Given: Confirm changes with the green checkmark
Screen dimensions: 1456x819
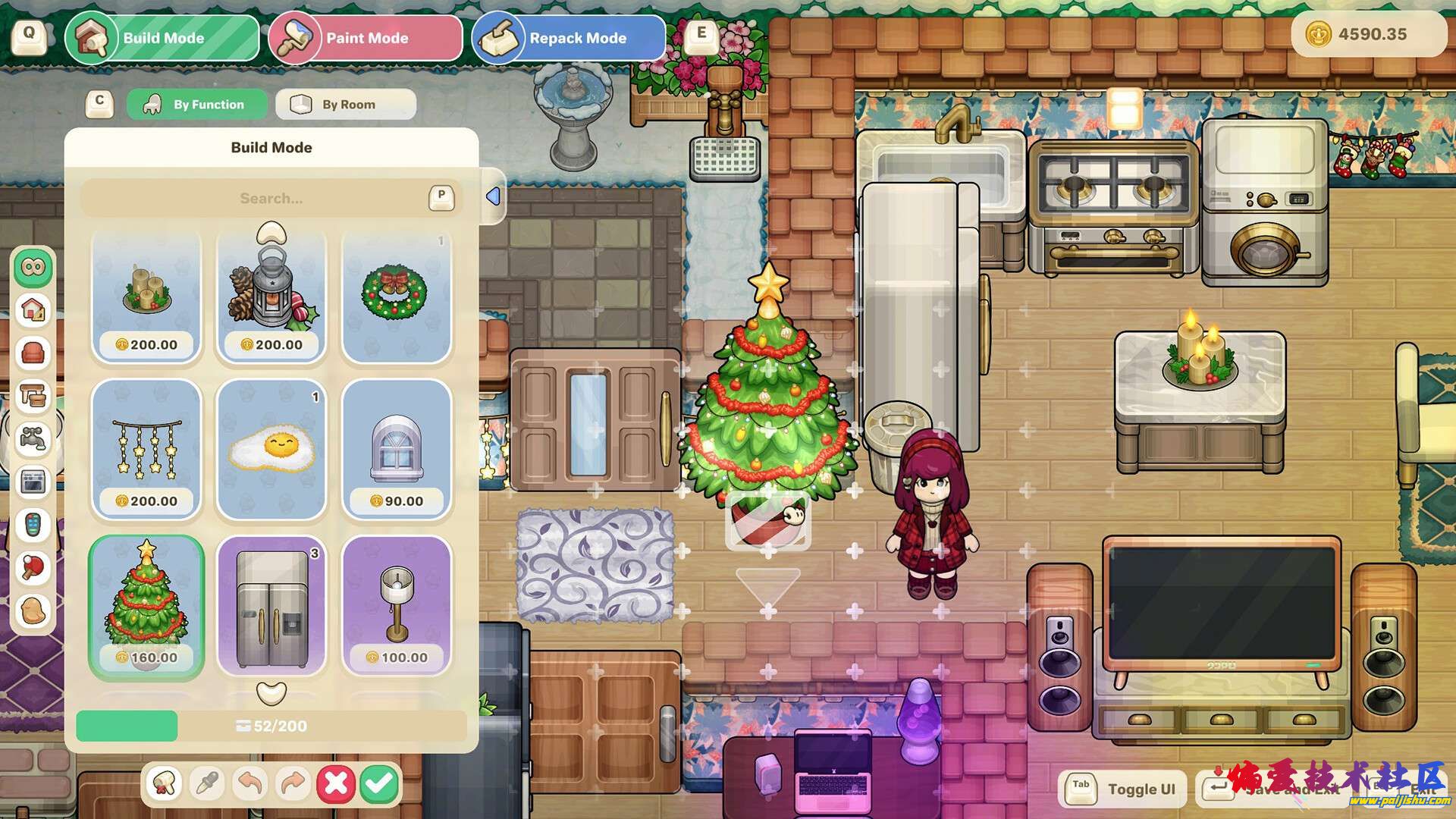Looking at the screenshot, I should [379, 783].
